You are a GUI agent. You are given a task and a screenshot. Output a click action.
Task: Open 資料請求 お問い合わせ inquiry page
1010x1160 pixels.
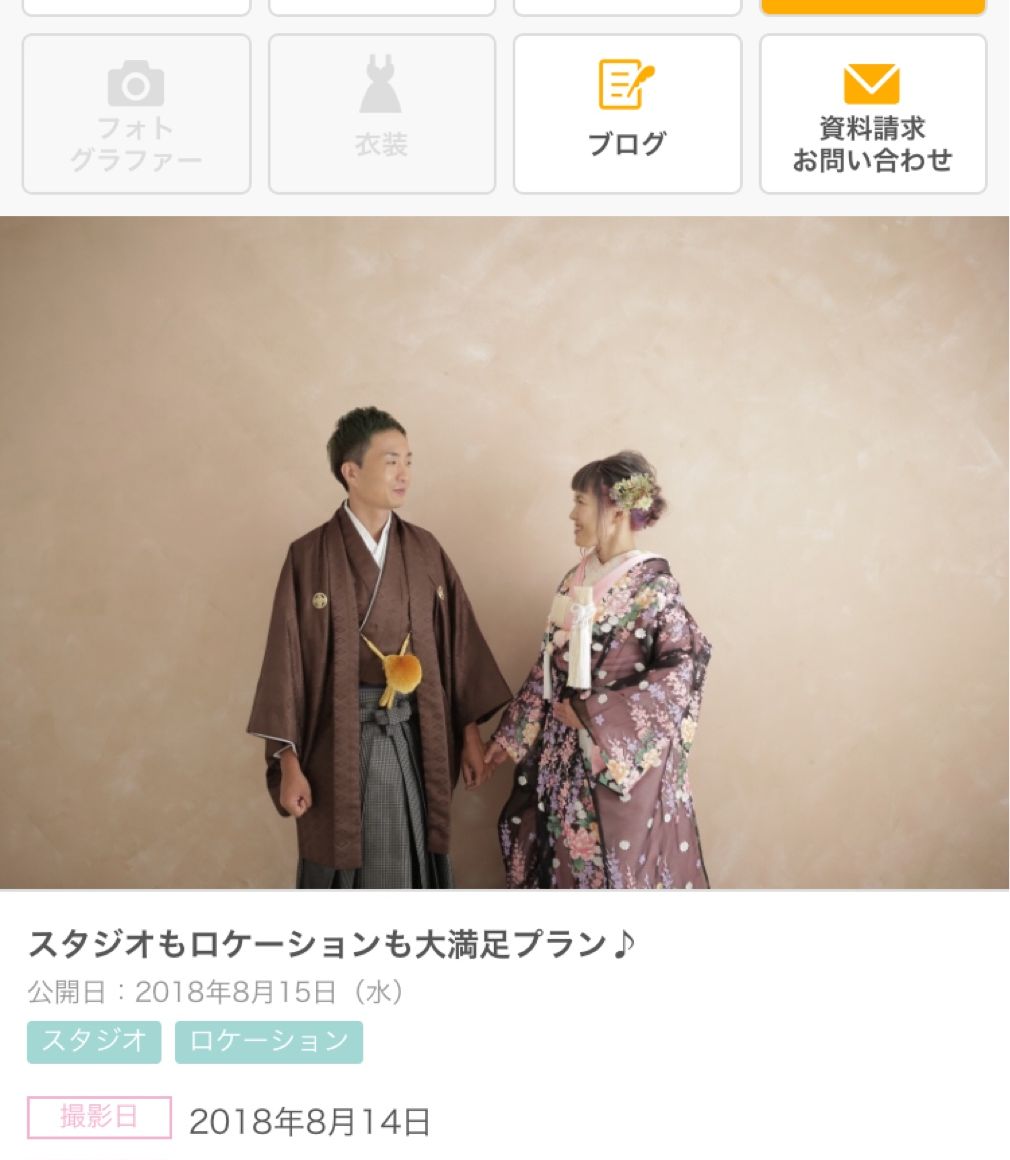872,114
